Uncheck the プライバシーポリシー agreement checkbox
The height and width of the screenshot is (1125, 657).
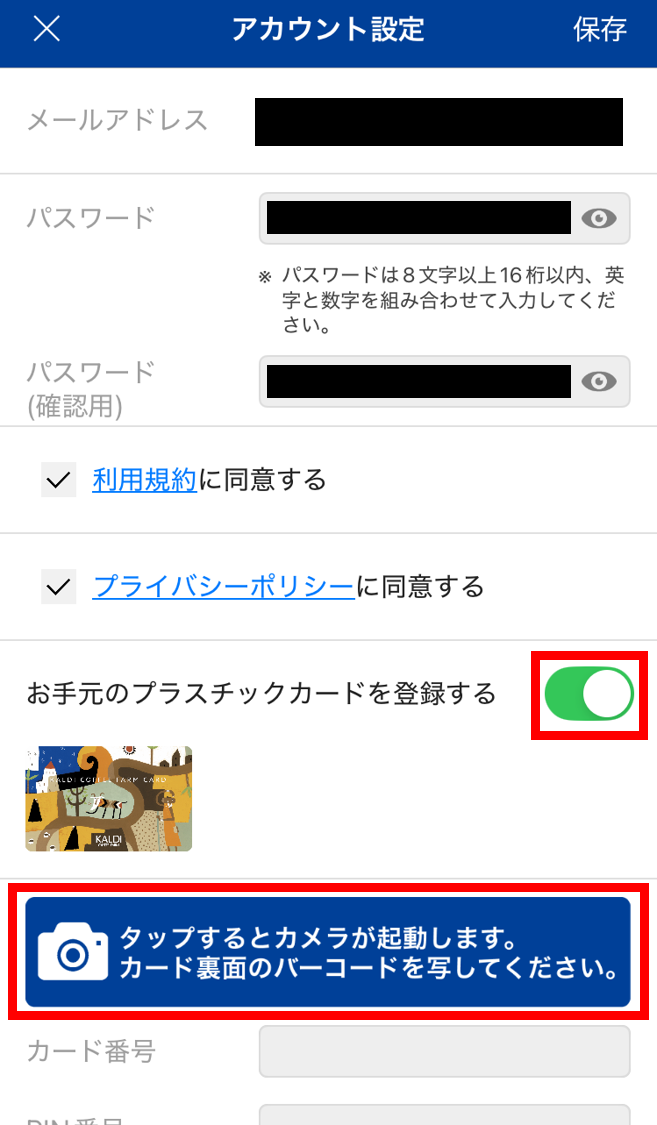[58, 587]
